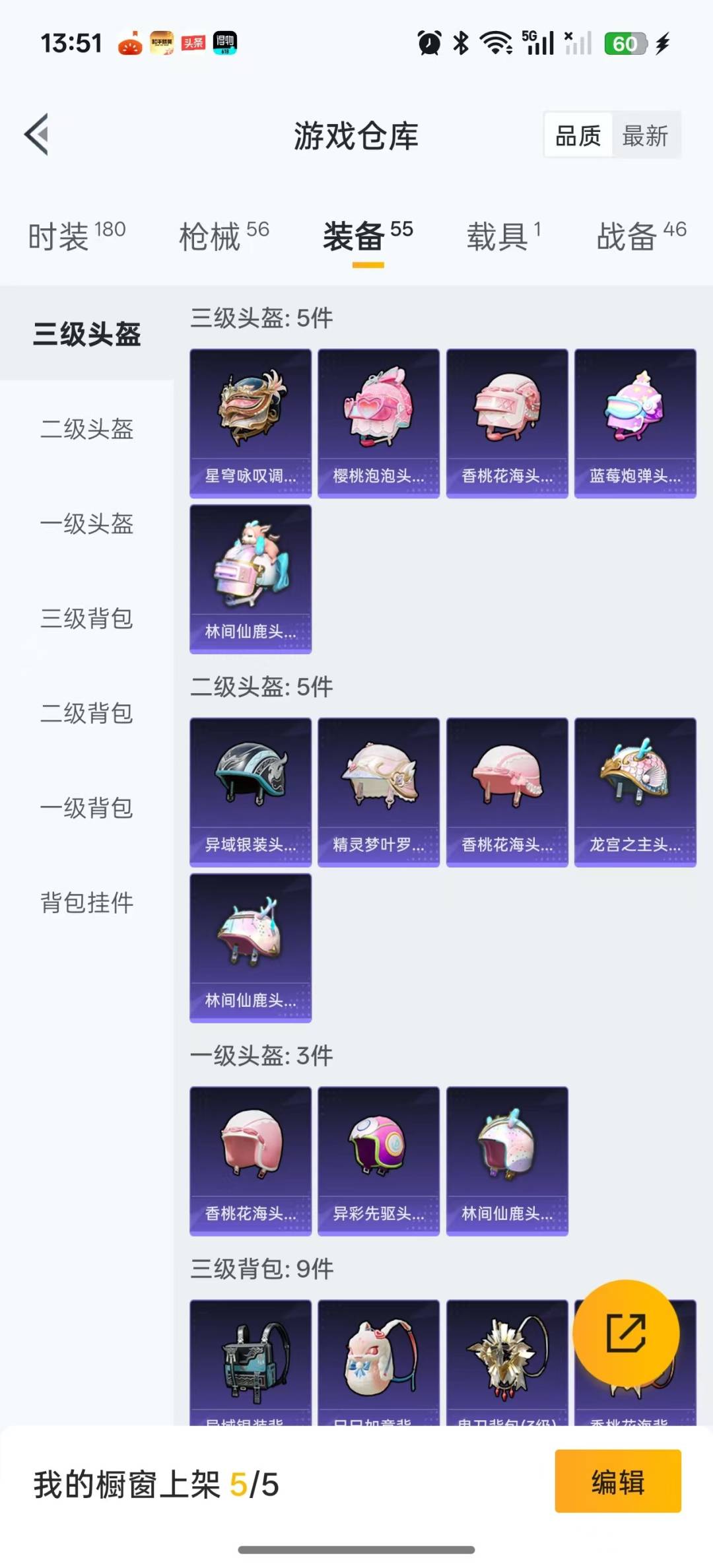Tap the yellow share floating button
This screenshot has height=1568, width=713.
click(625, 1333)
